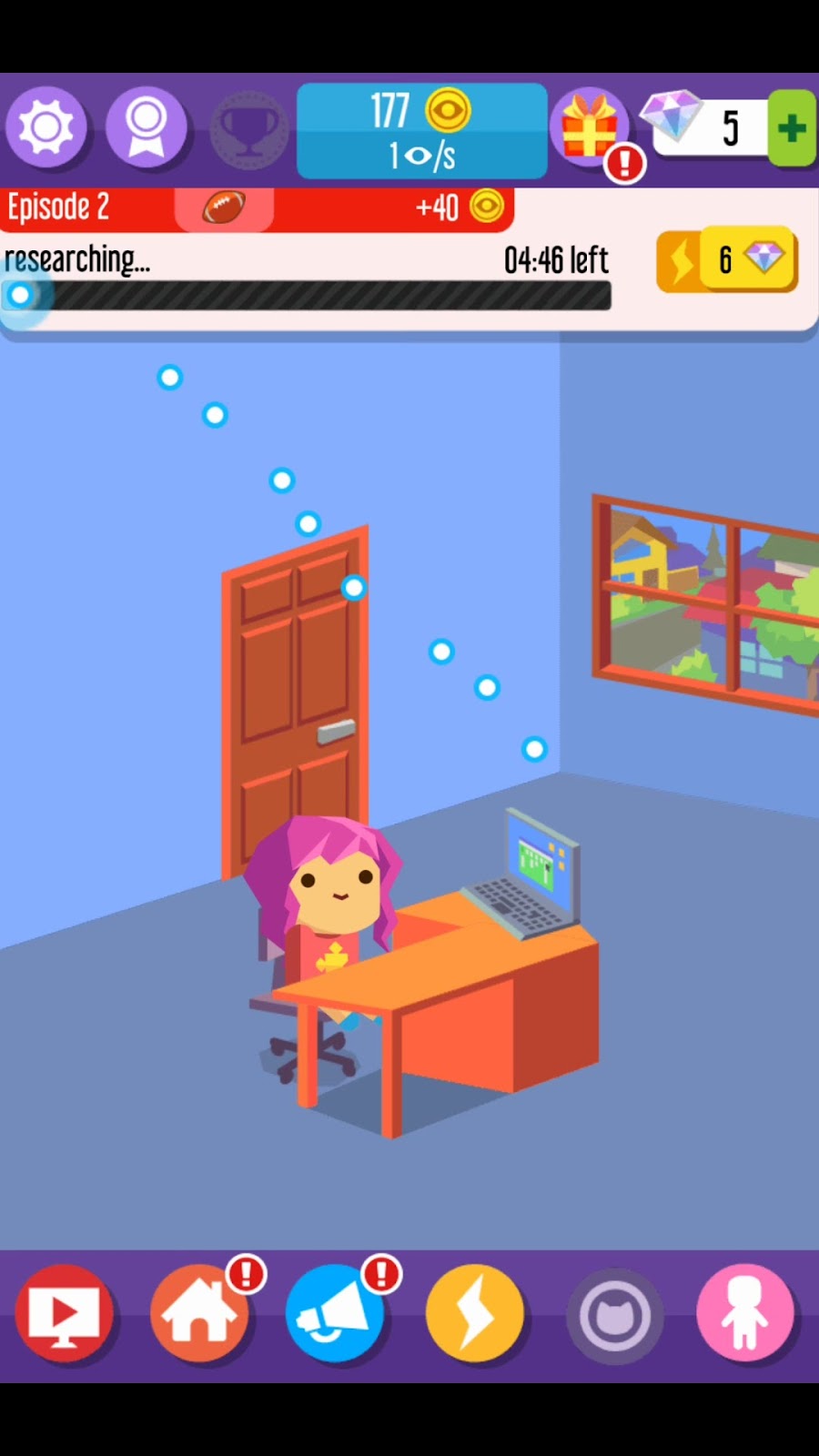
Task: Open the megaphone promotion tab
Action: point(335,1313)
